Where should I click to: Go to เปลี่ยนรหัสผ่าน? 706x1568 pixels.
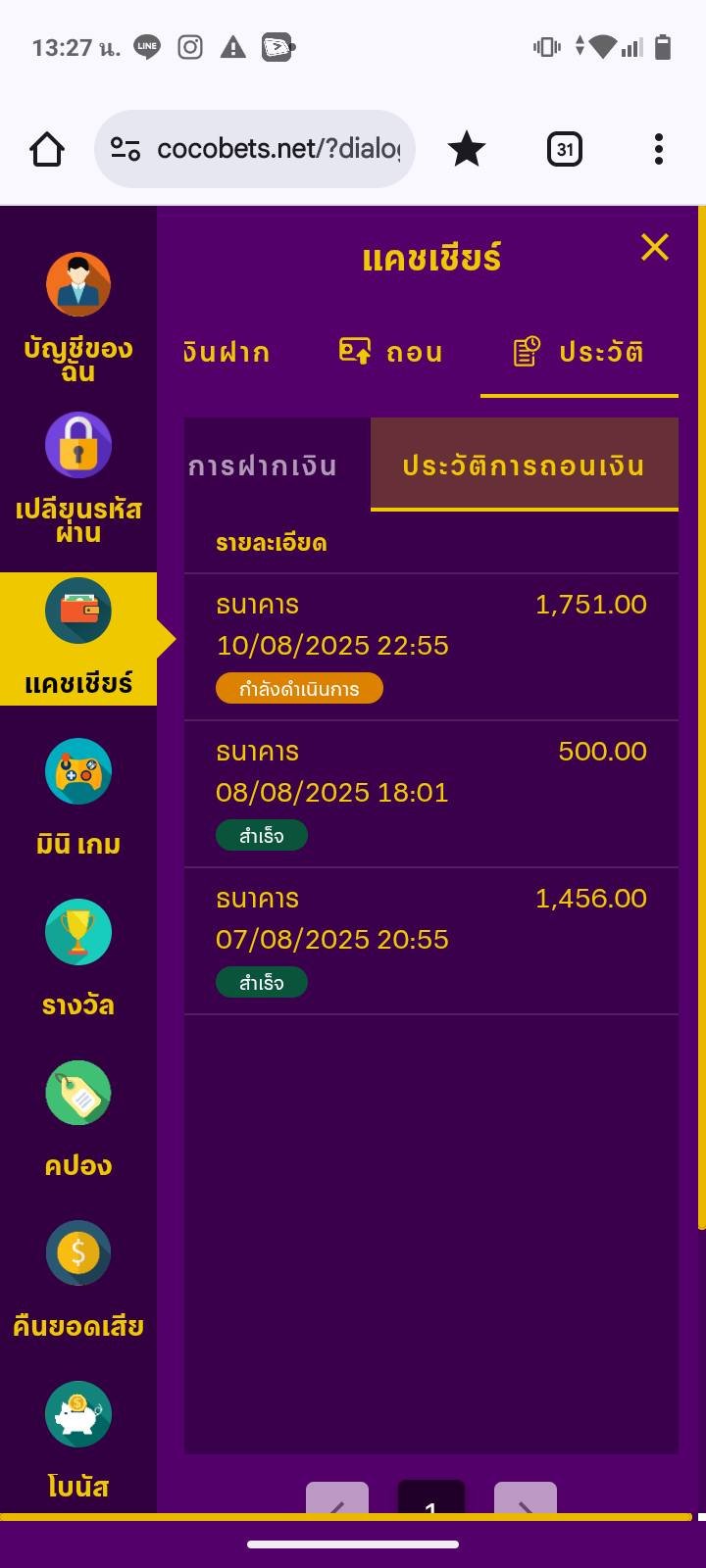(78, 477)
